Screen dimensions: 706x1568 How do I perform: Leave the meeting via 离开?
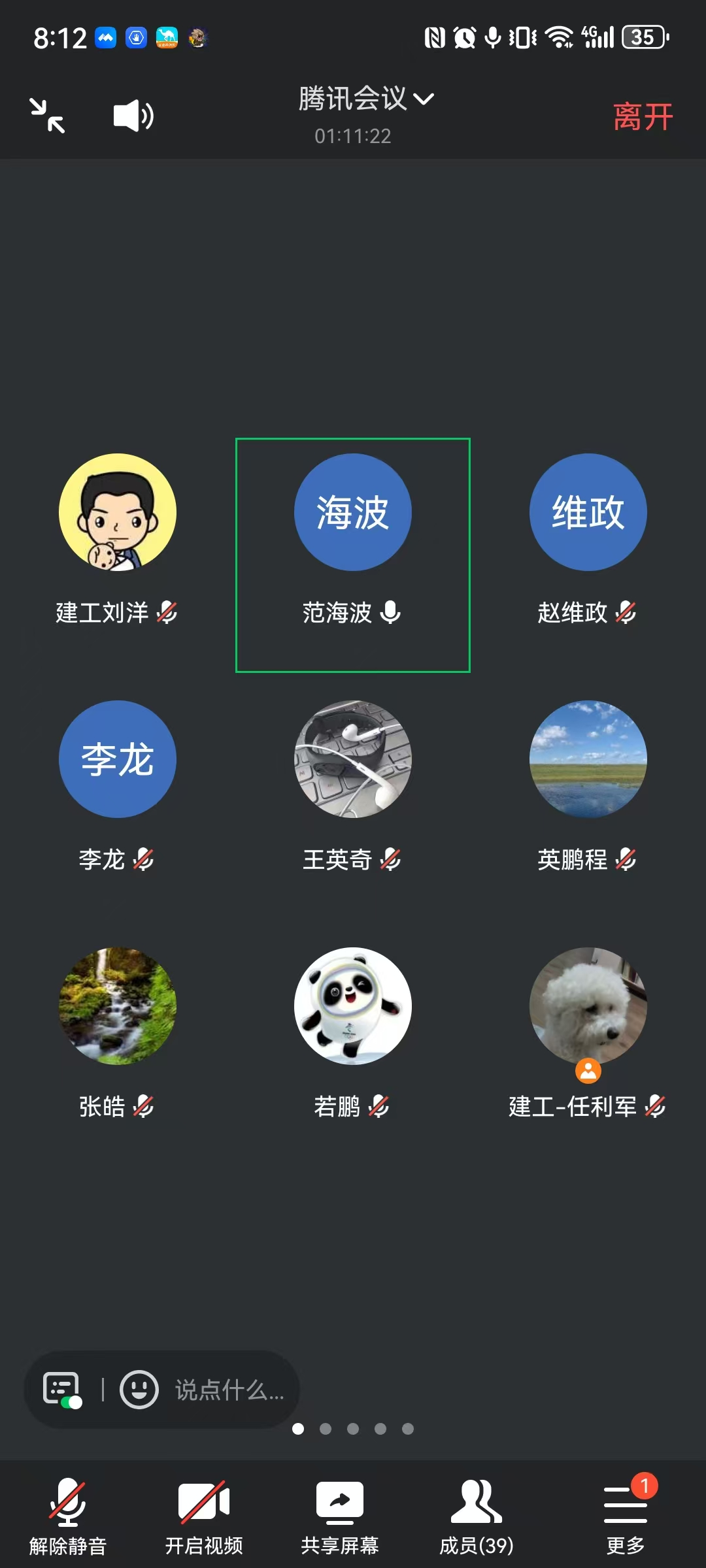(x=643, y=118)
